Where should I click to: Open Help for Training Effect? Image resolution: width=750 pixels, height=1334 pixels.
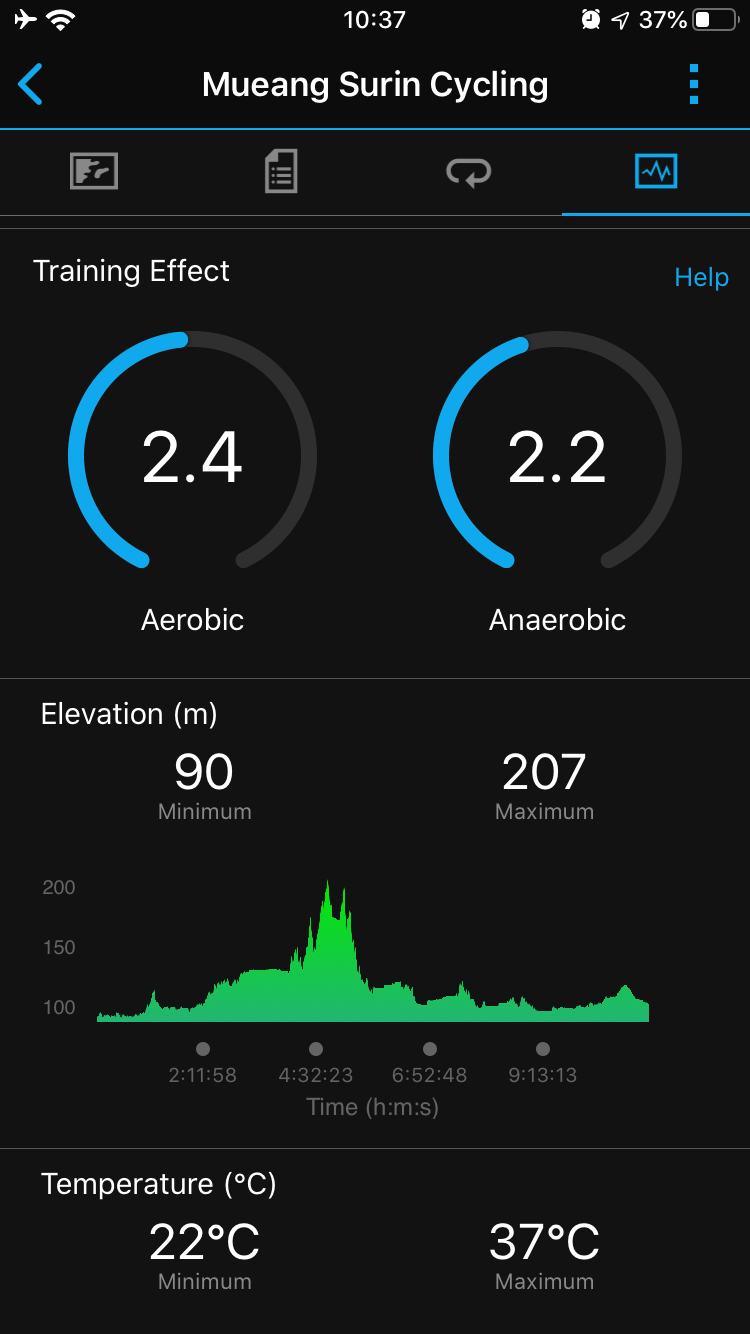point(701,277)
